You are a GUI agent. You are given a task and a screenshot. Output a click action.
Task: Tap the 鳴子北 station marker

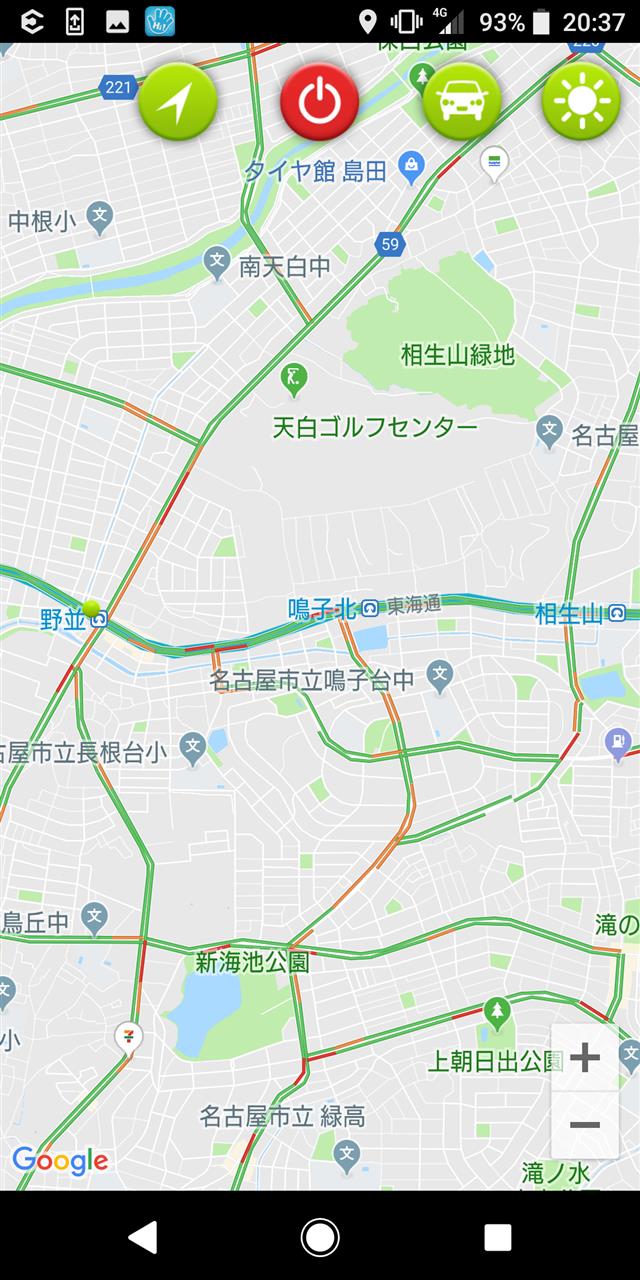tap(370, 607)
